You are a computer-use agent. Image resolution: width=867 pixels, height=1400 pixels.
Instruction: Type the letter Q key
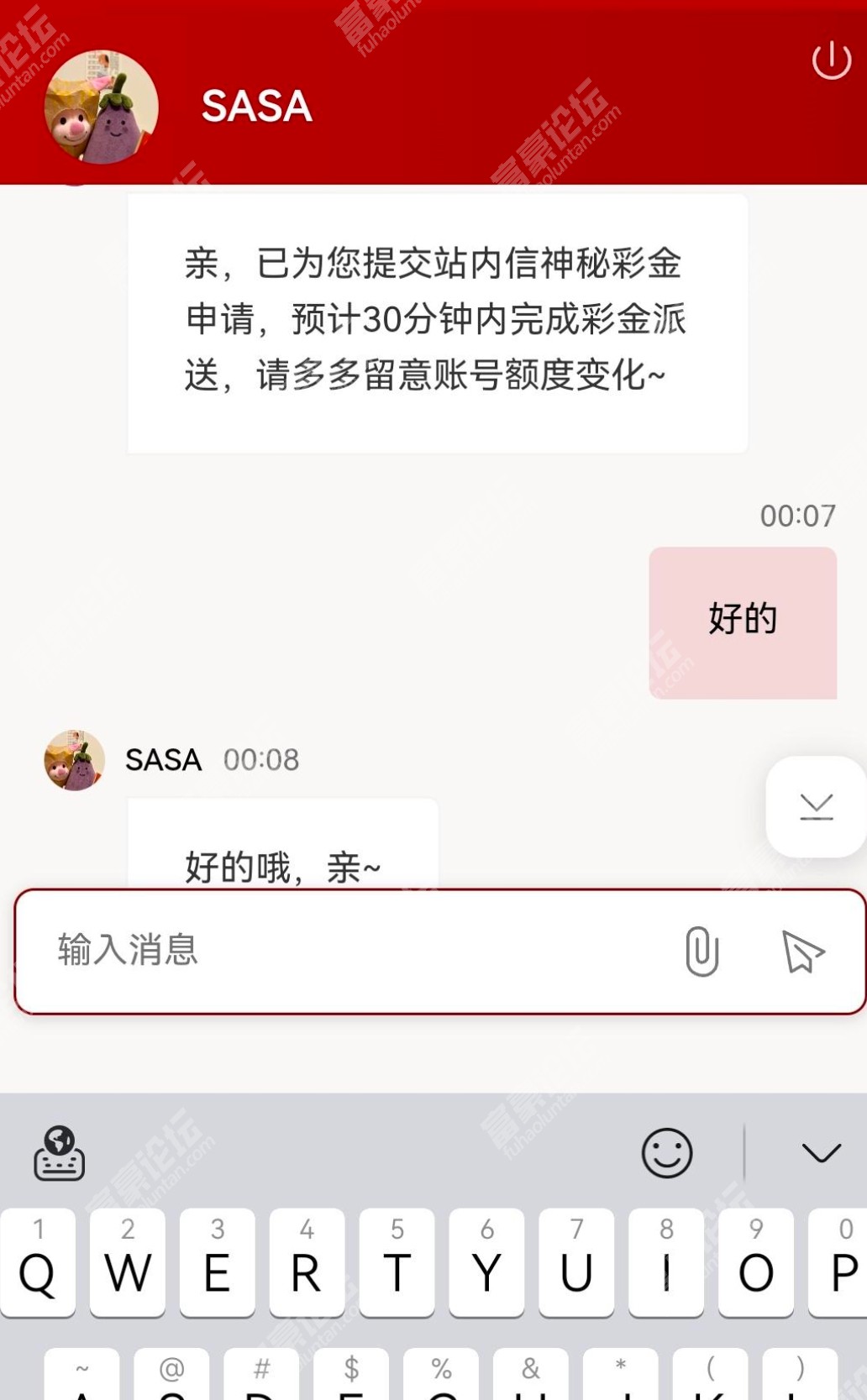[38, 1262]
